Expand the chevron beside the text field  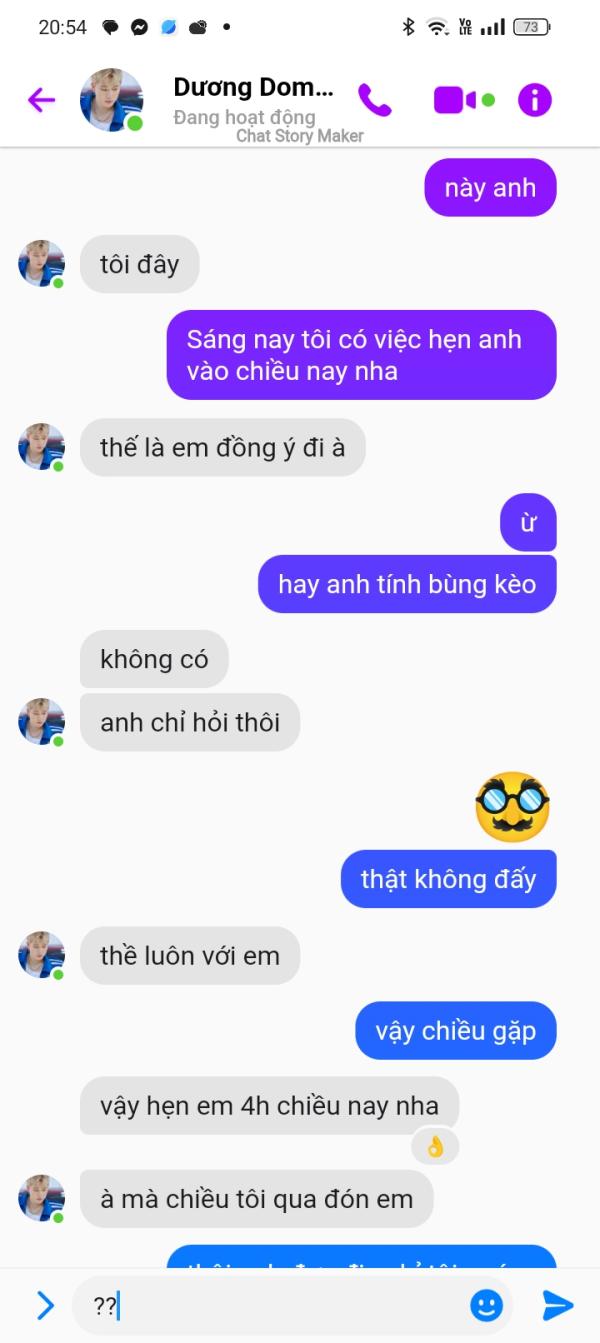click(45, 1305)
